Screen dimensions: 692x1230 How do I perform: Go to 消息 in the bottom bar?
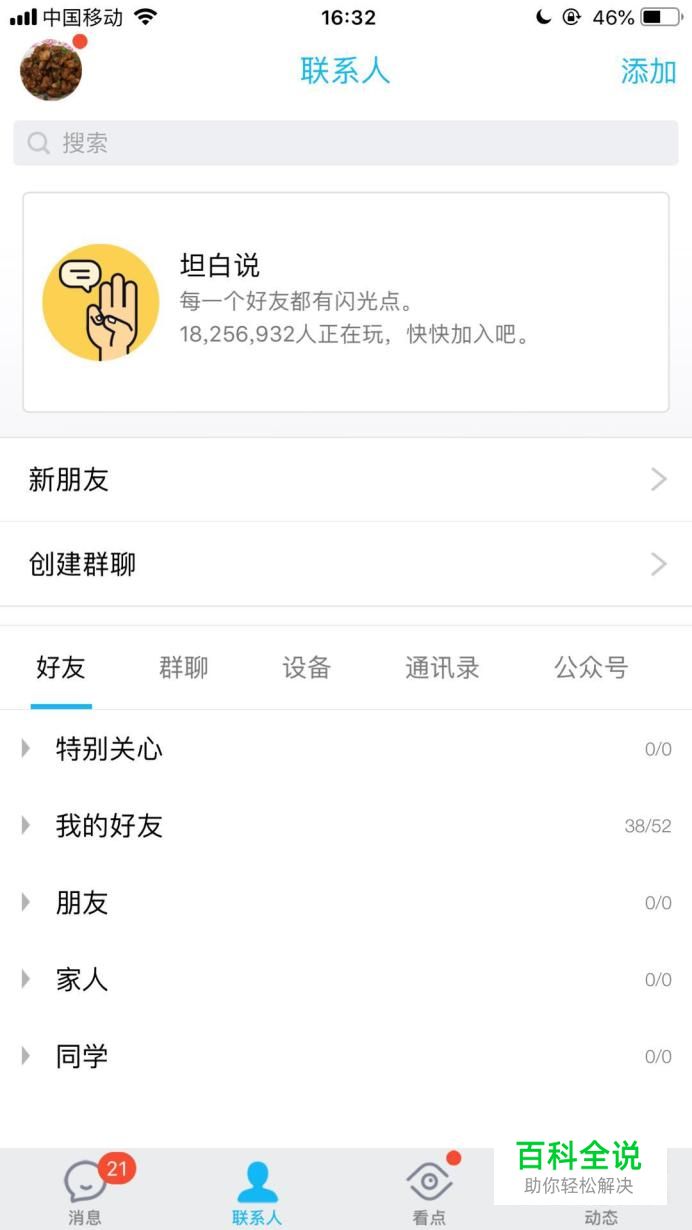(86, 1192)
